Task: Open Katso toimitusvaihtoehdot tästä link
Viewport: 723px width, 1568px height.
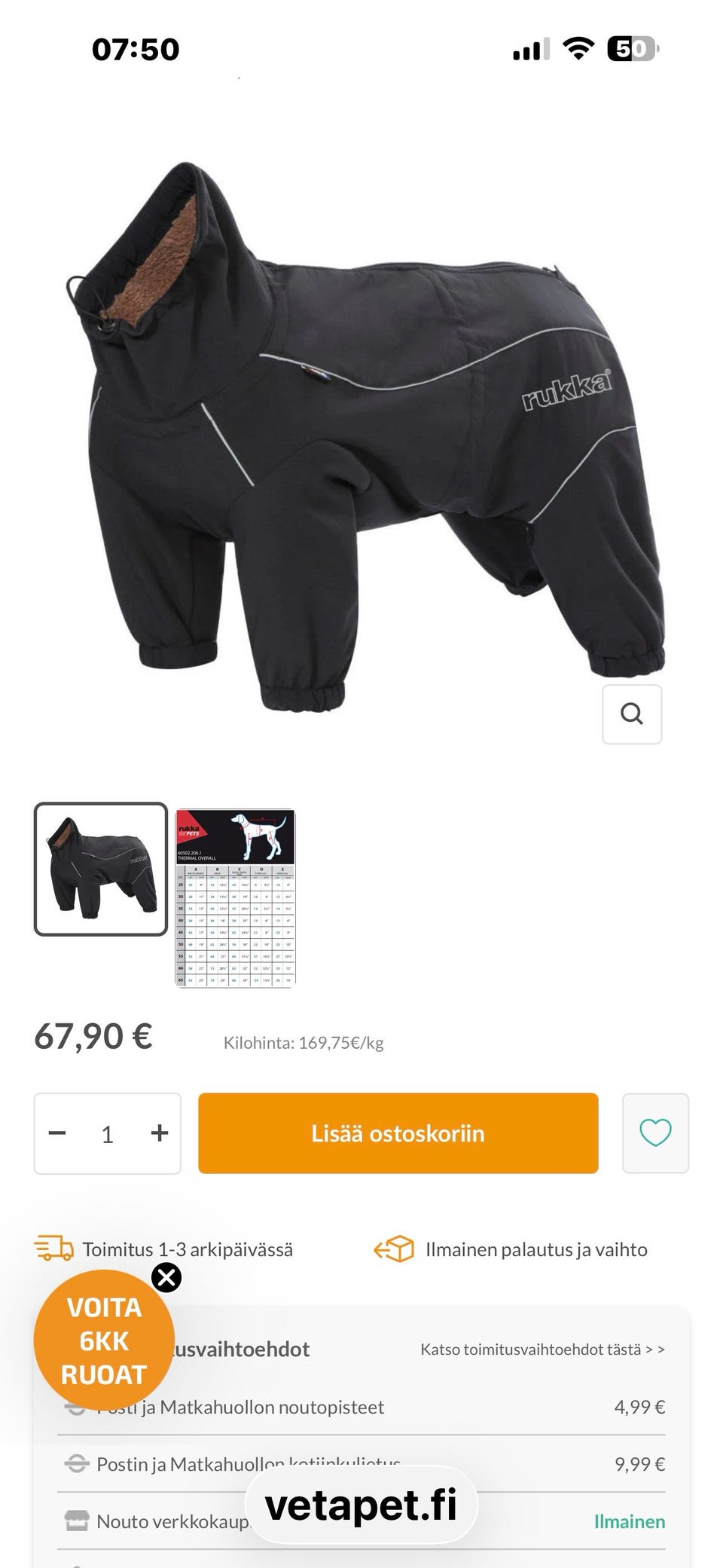Action: [x=542, y=1349]
